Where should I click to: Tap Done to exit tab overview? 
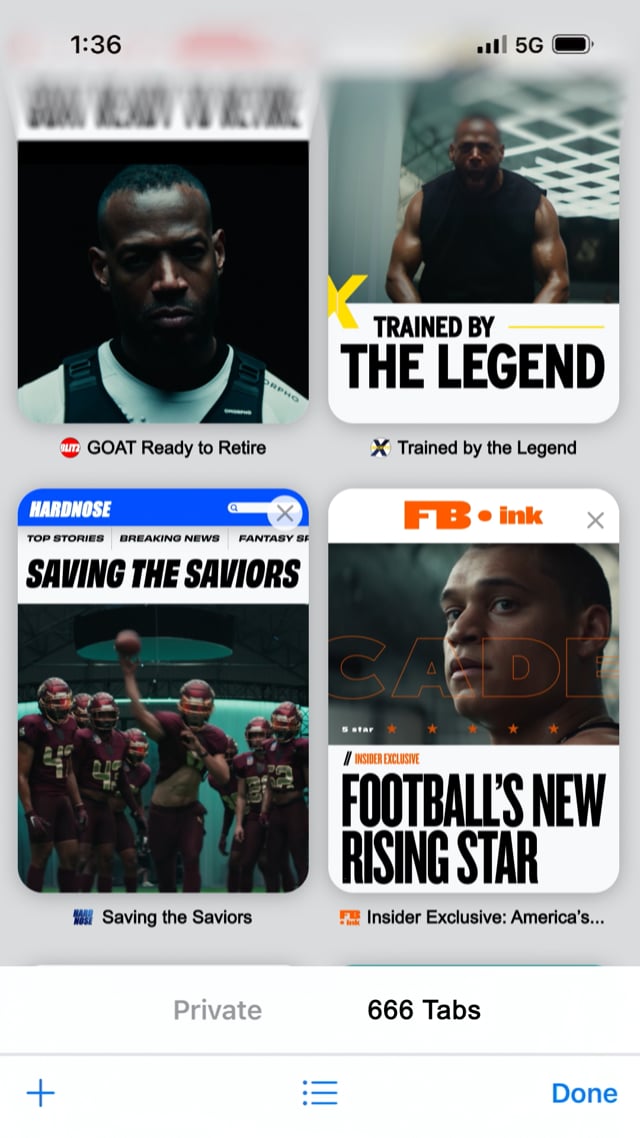click(584, 1093)
